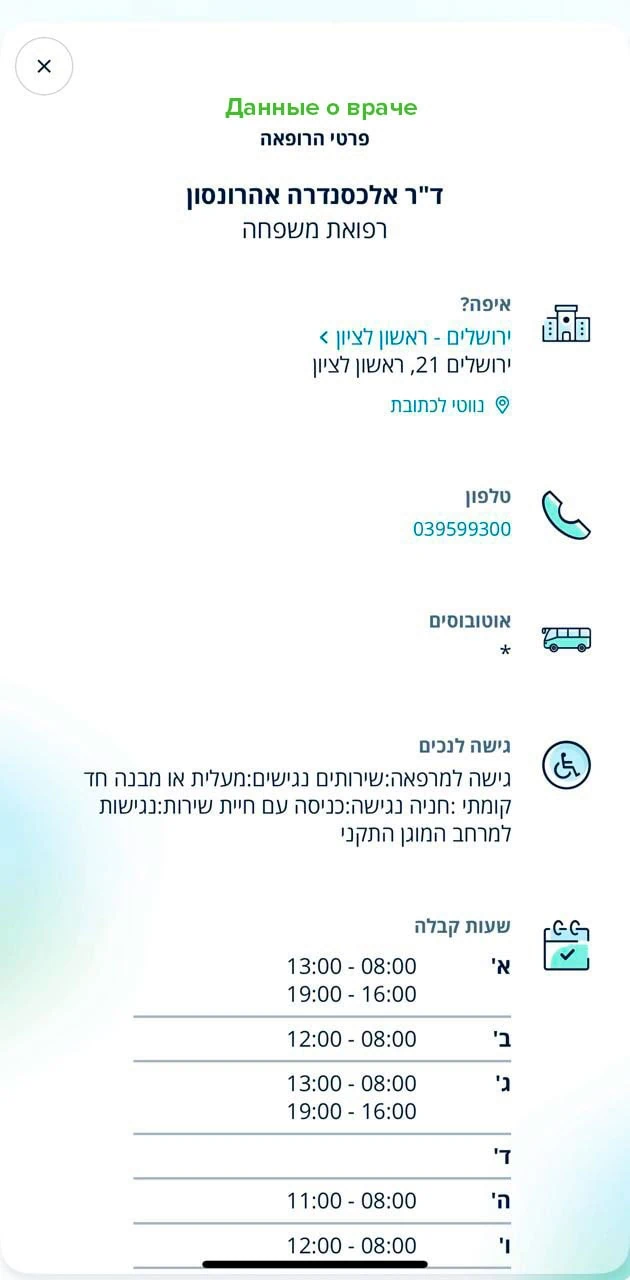This screenshot has height=1280, width=630.
Task: Close the doctor details screen
Action: (x=44, y=66)
